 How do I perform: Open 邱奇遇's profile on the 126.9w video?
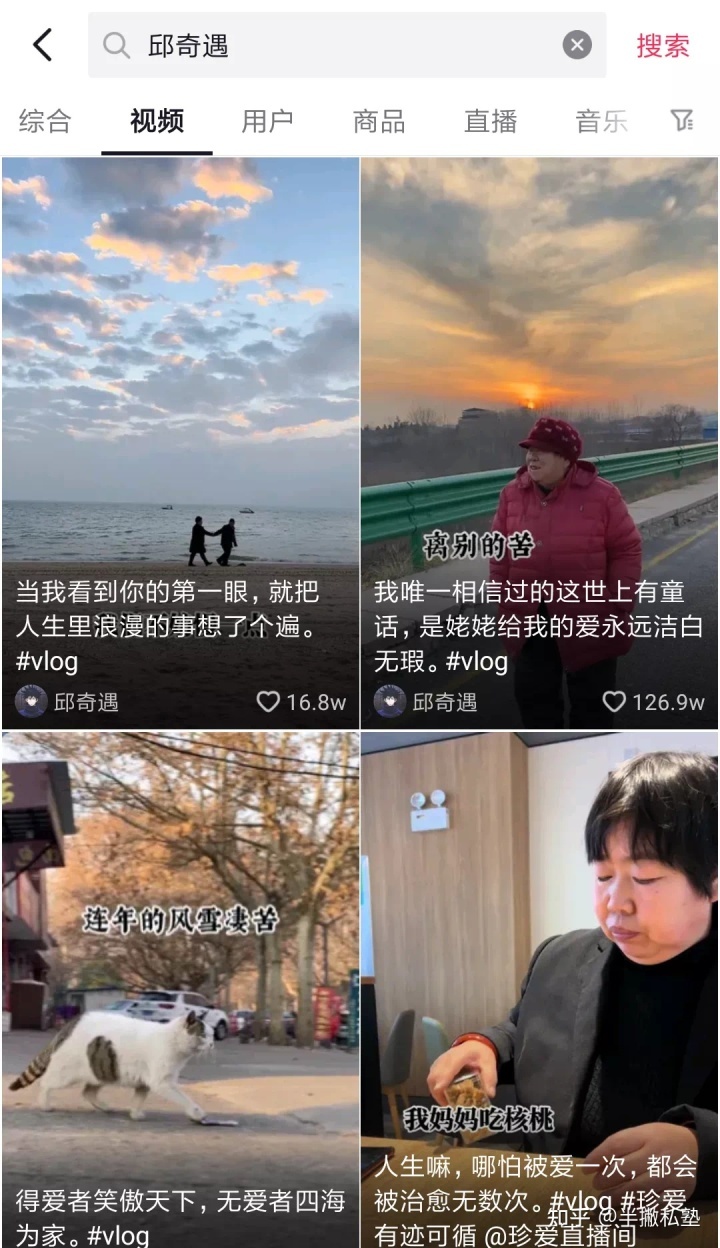click(427, 702)
